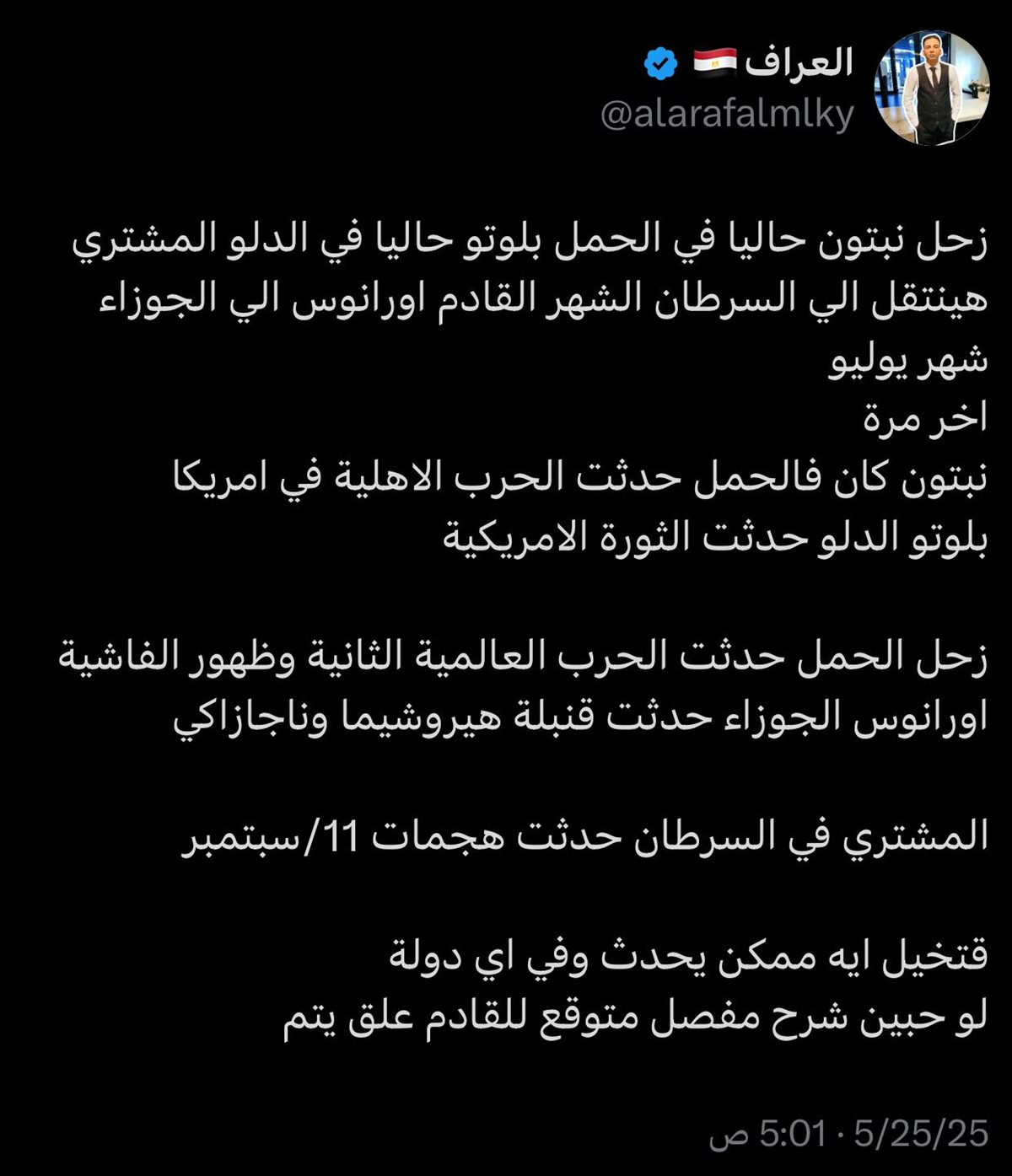This screenshot has width=1012, height=1176.
Task: Open the العراف profile picture
Action: (932, 89)
